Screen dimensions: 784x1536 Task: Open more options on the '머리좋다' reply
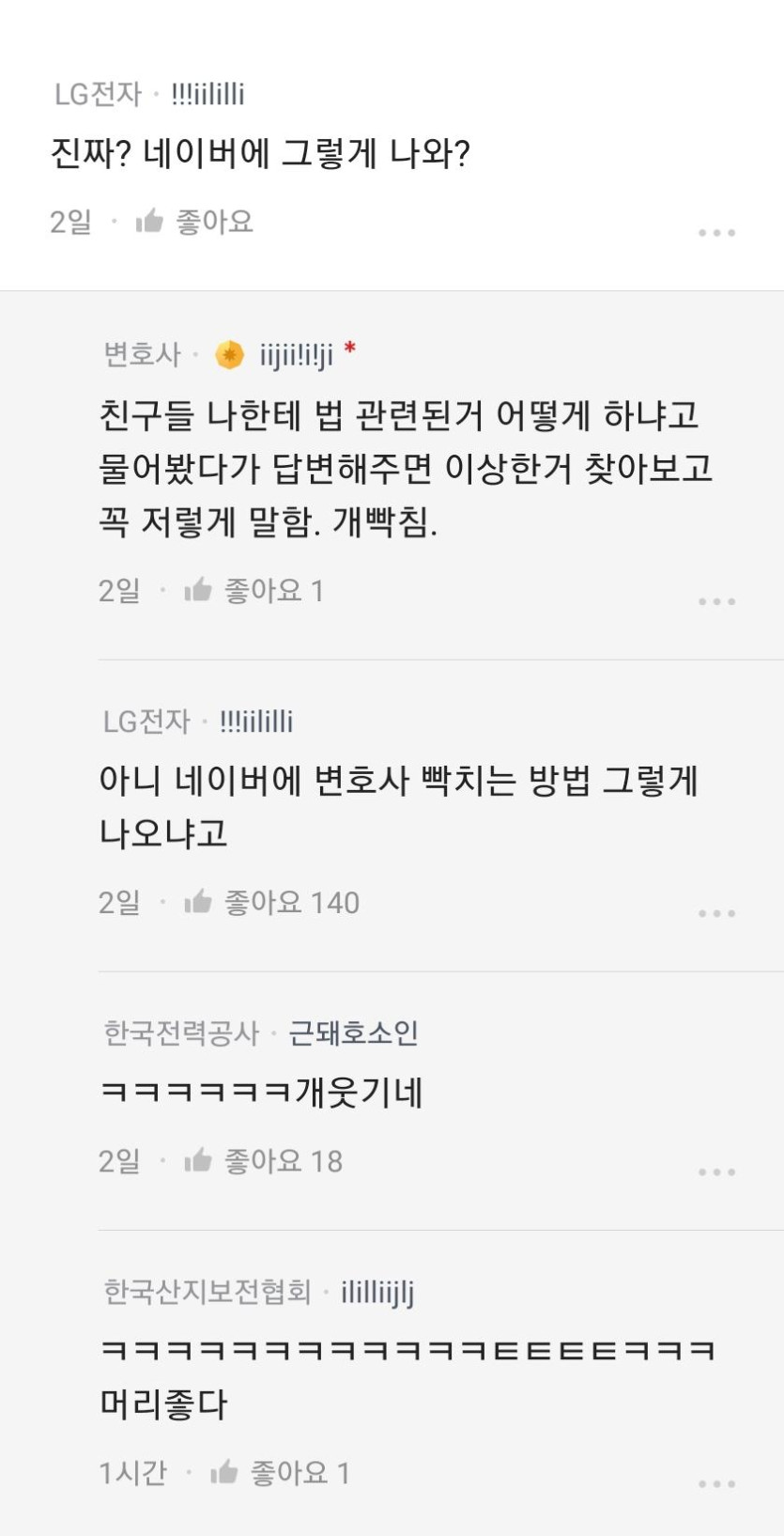point(716,1484)
